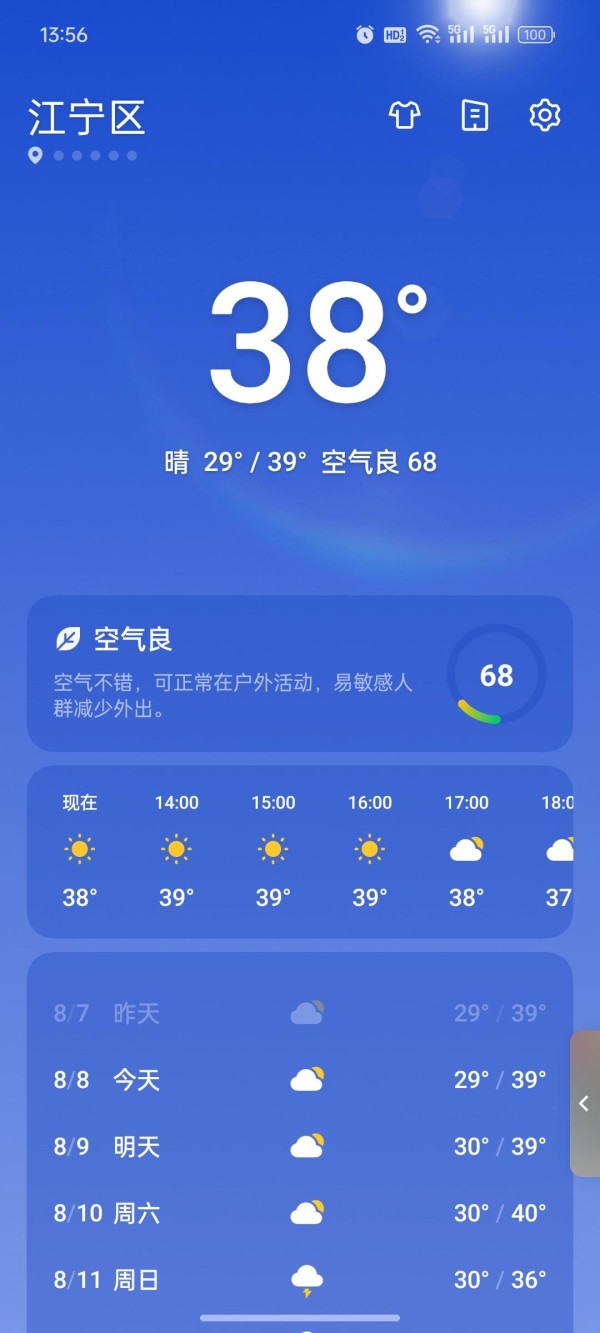The width and height of the screenshot is (600, 1333).
Task: Tap the 空气良 68 summary text
Action: point(379,462)
